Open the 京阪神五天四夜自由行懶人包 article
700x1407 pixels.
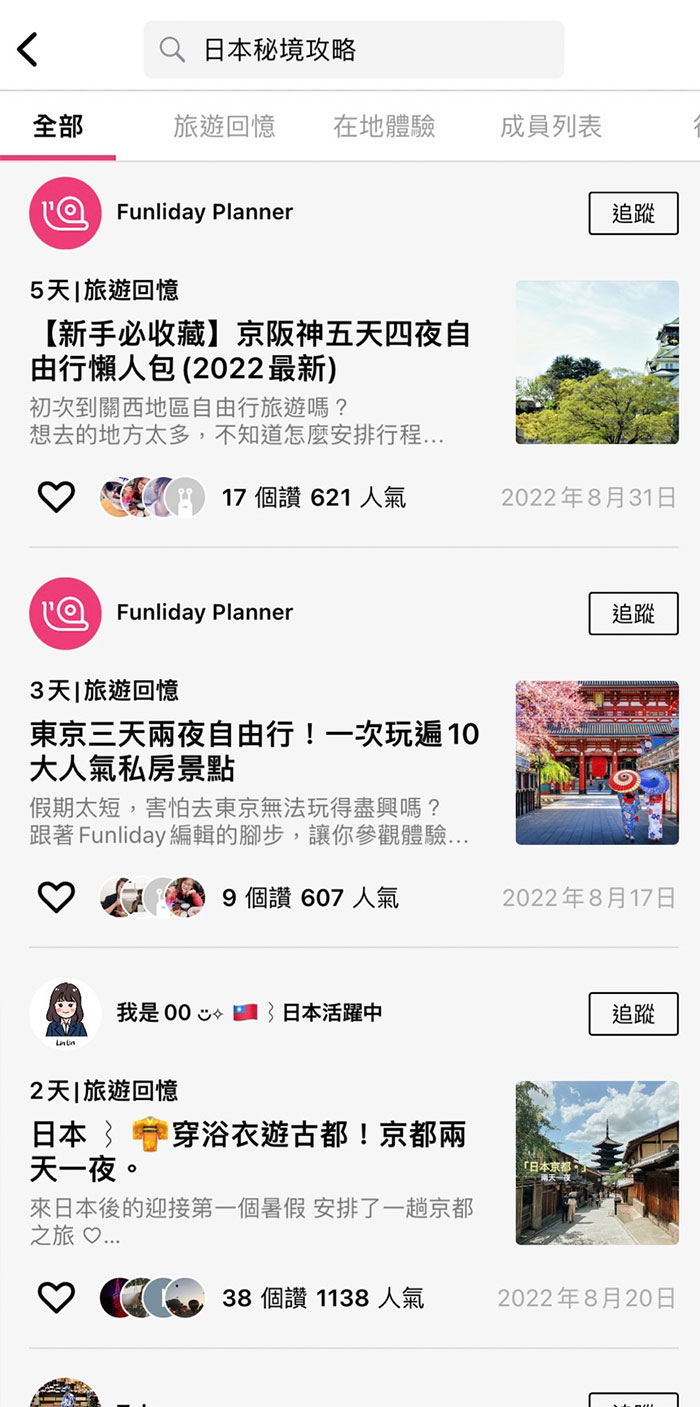click(250, 351)
